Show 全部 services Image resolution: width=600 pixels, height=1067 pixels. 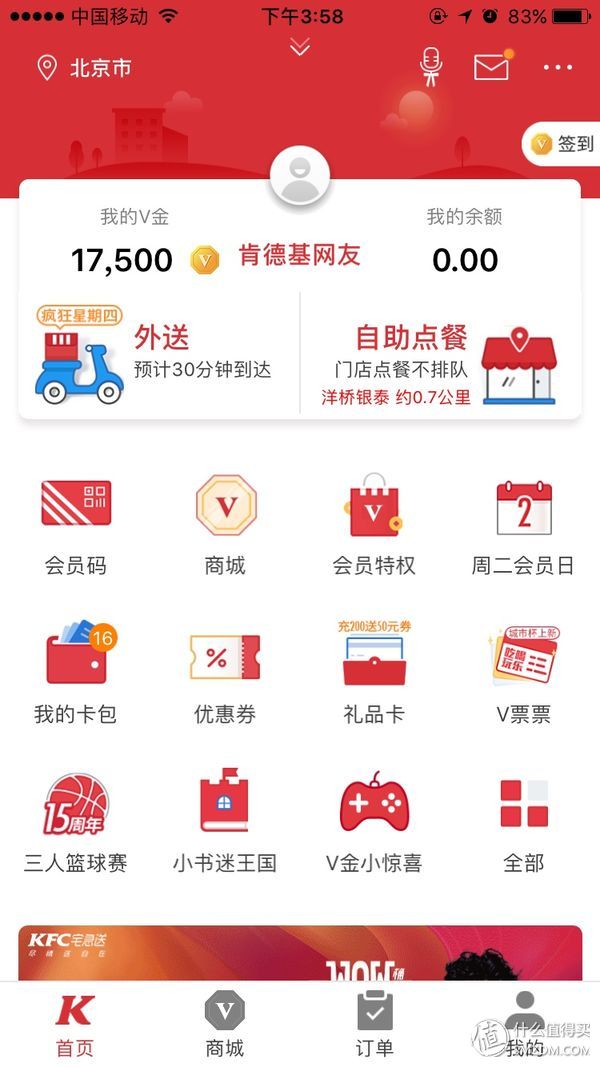(523, 822)
